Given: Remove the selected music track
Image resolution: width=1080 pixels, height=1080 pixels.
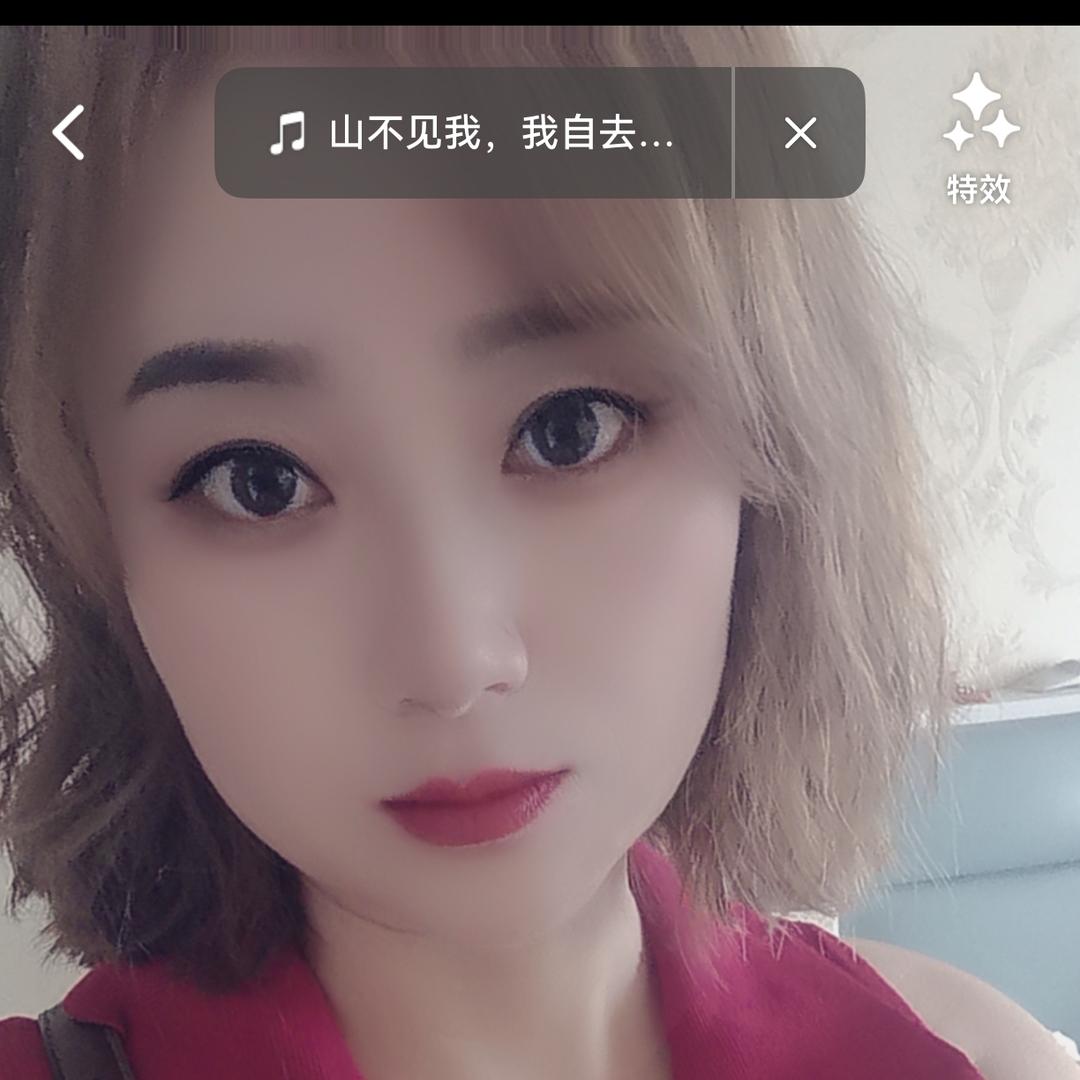Looking at the screenshot, I should 800,133.
